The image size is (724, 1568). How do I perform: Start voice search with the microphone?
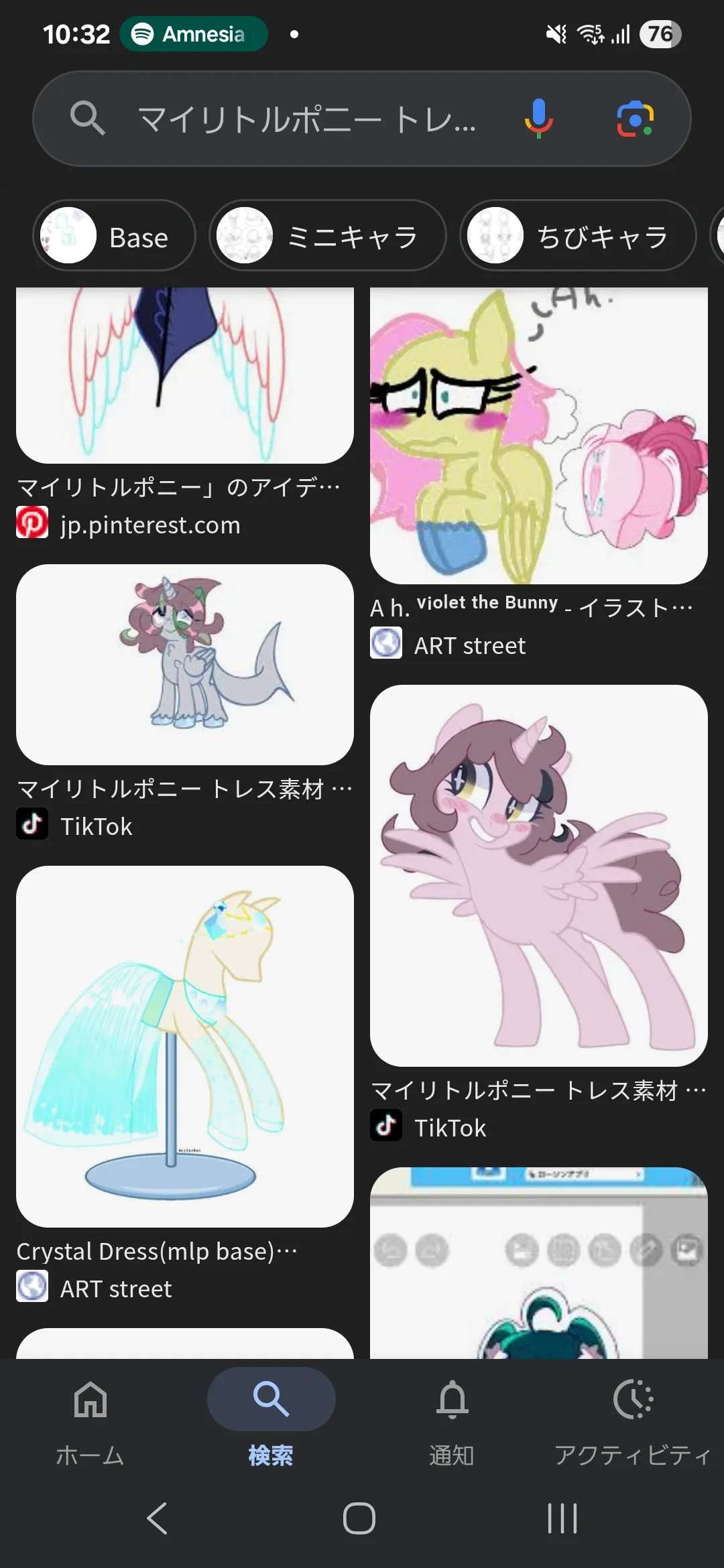[538, 119]
